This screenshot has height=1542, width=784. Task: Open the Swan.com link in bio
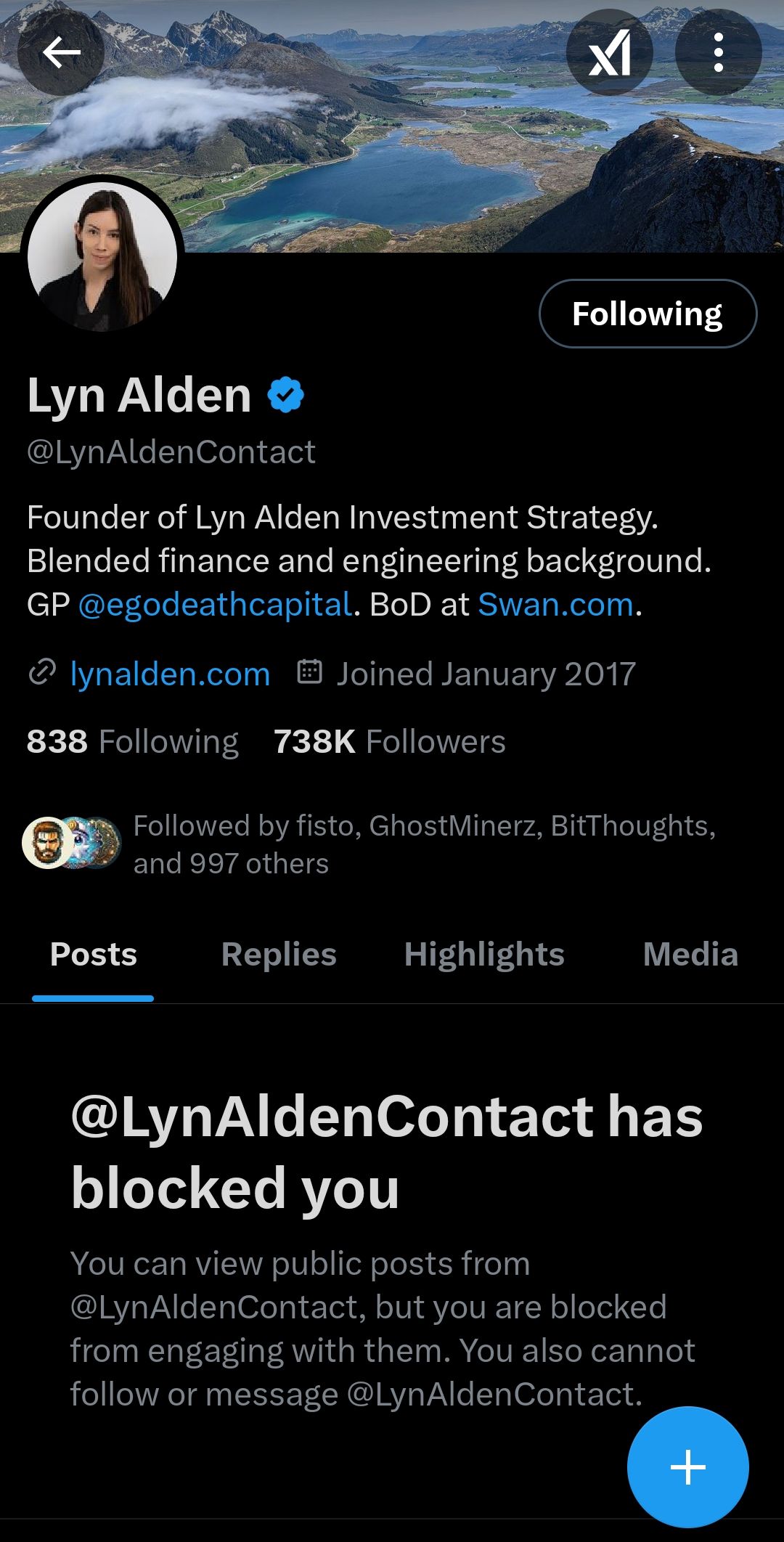tap(555, 605)
